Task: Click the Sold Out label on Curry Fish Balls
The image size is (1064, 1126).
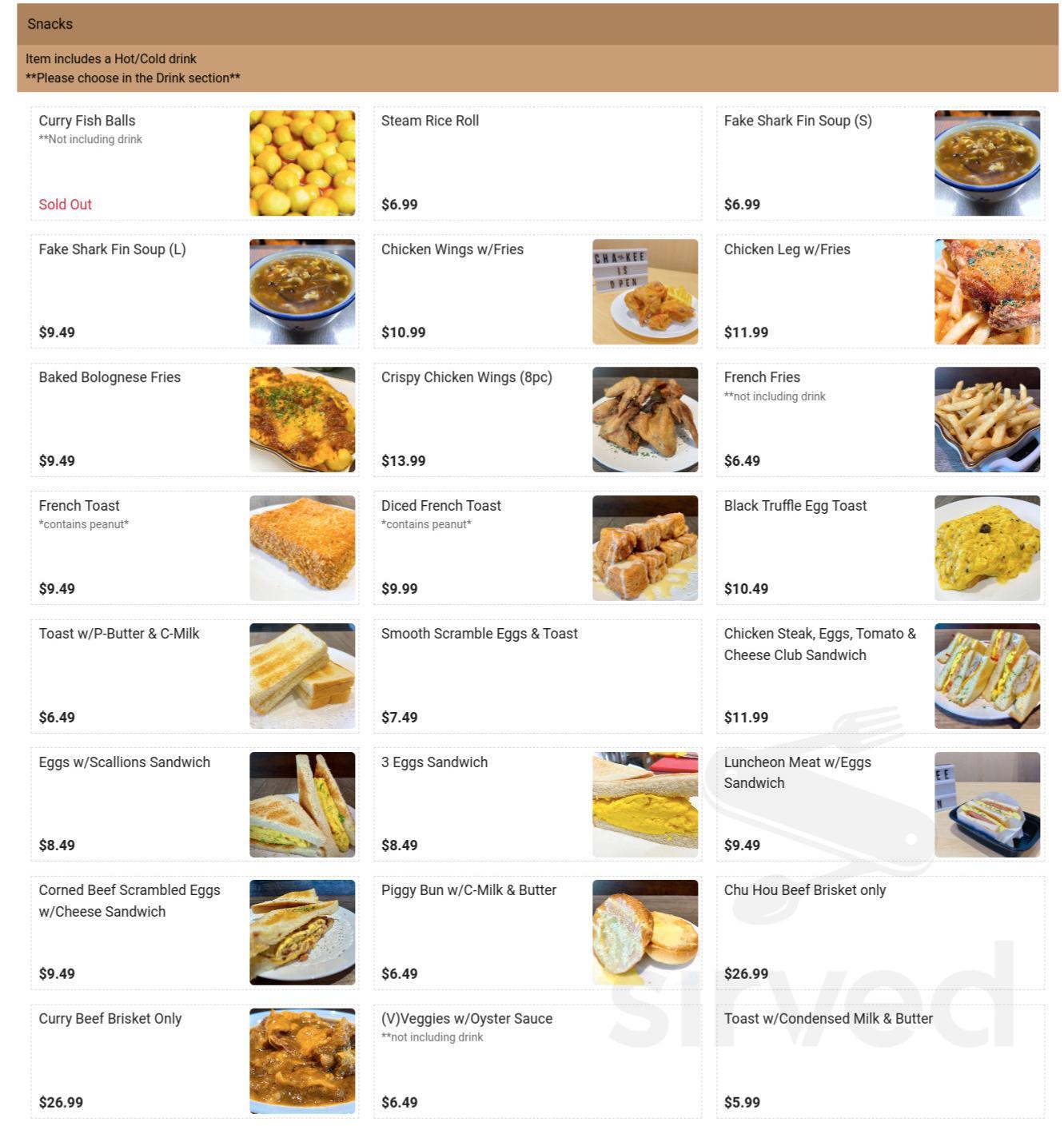Action: coord(65,205)
